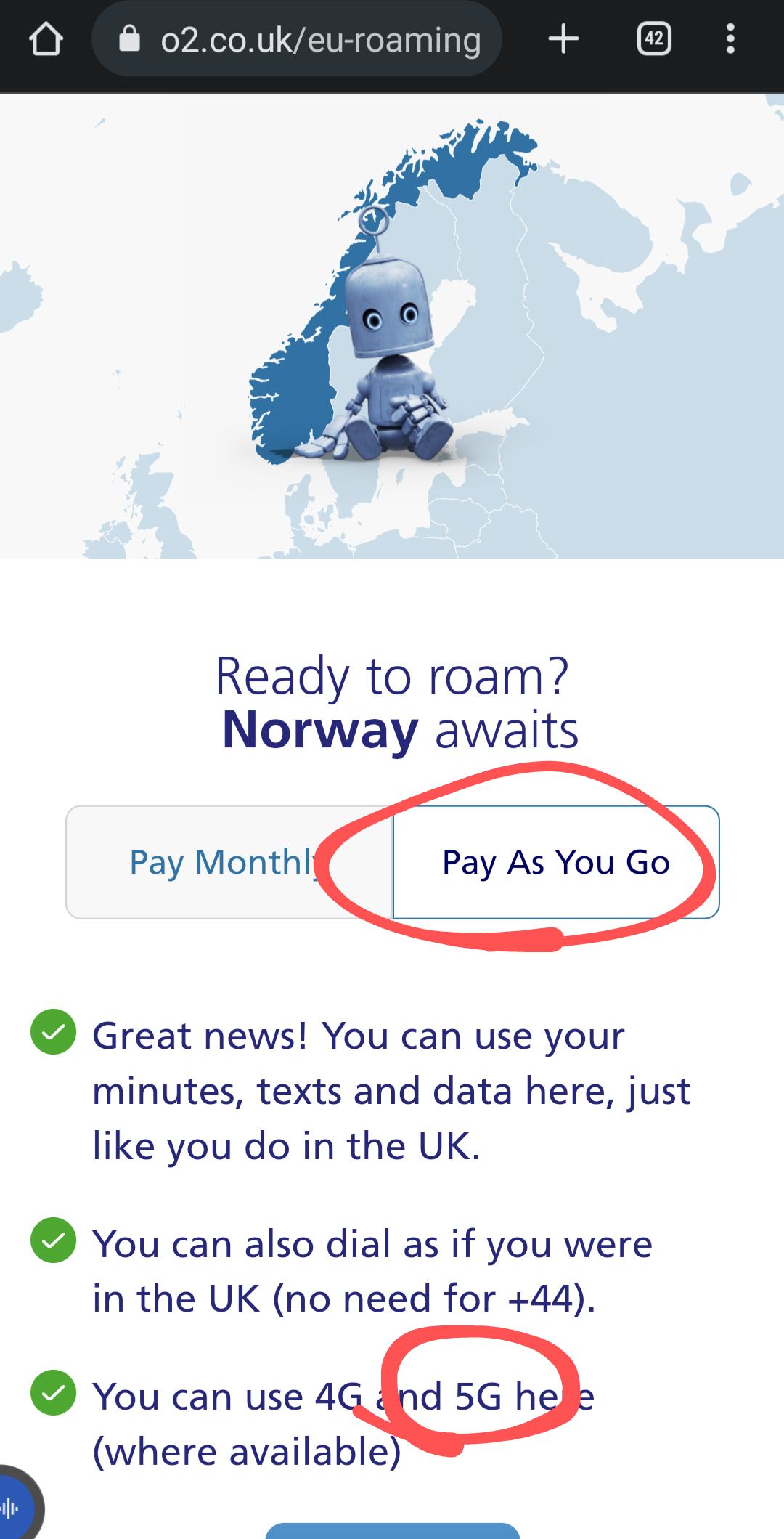
Task: Go to the browser home page
Action: (x=46, y=39)
